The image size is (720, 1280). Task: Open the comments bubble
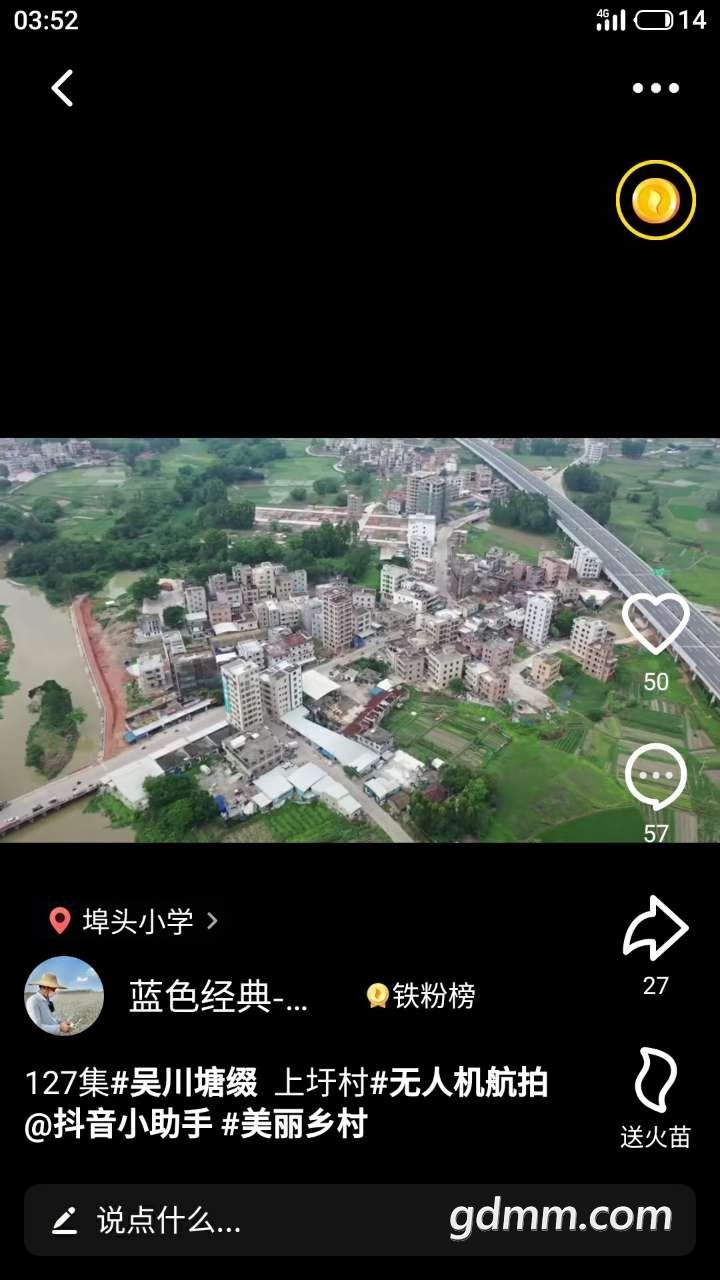point(655,778)
